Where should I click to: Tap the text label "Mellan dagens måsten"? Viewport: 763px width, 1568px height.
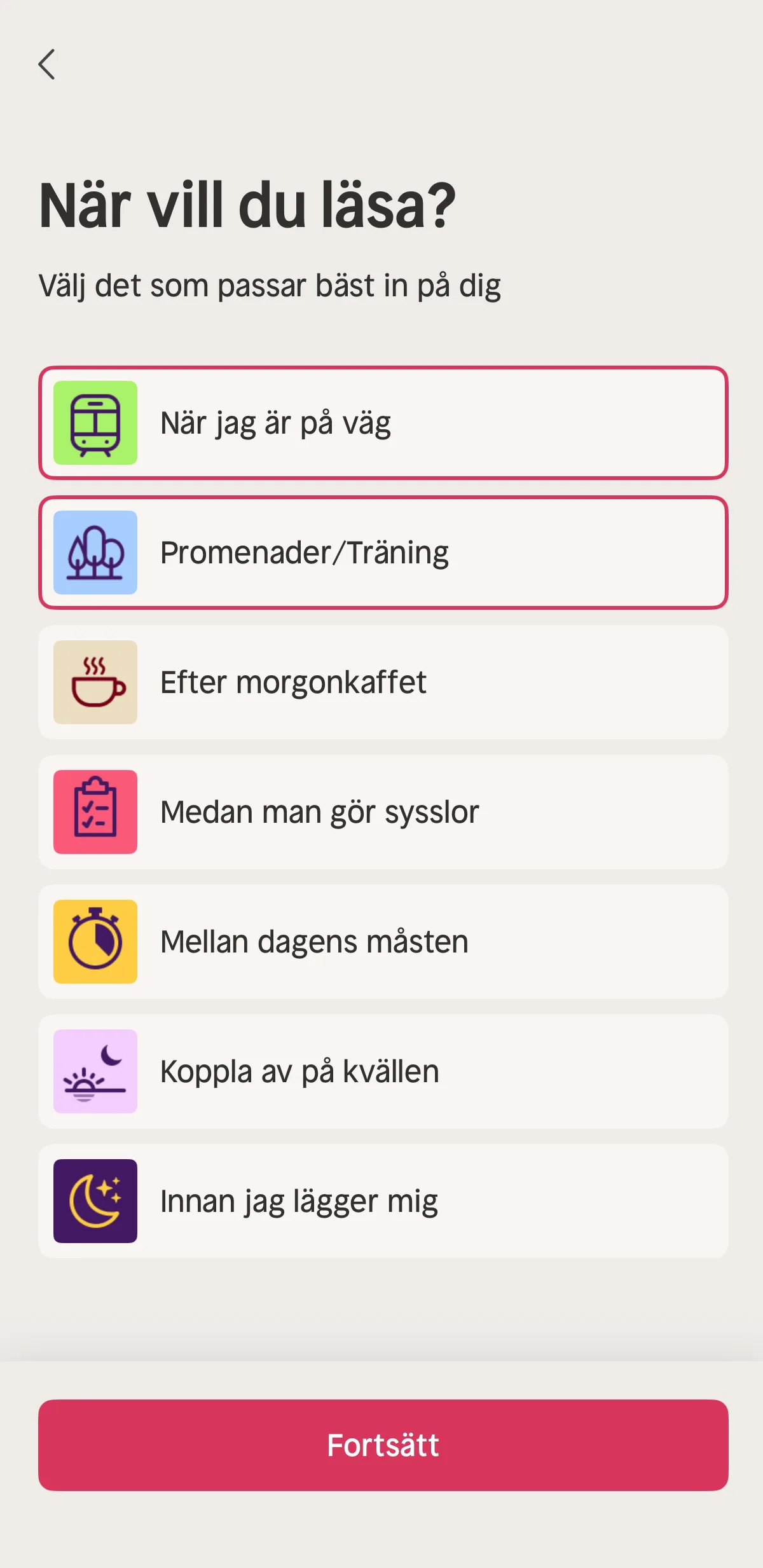(313, 941)
